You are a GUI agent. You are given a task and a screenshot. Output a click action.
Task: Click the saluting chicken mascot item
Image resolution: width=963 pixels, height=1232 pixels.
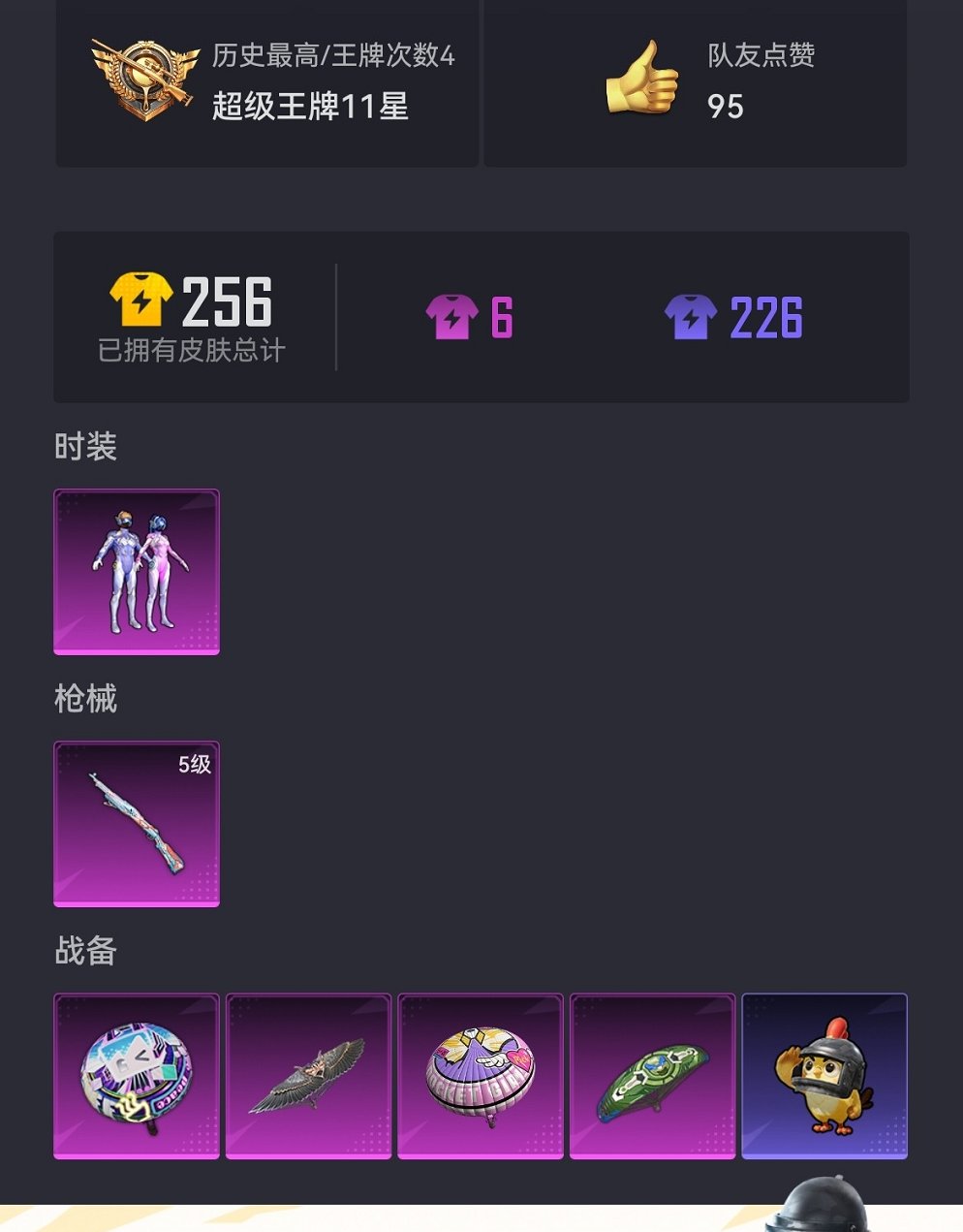[823, 1076]
